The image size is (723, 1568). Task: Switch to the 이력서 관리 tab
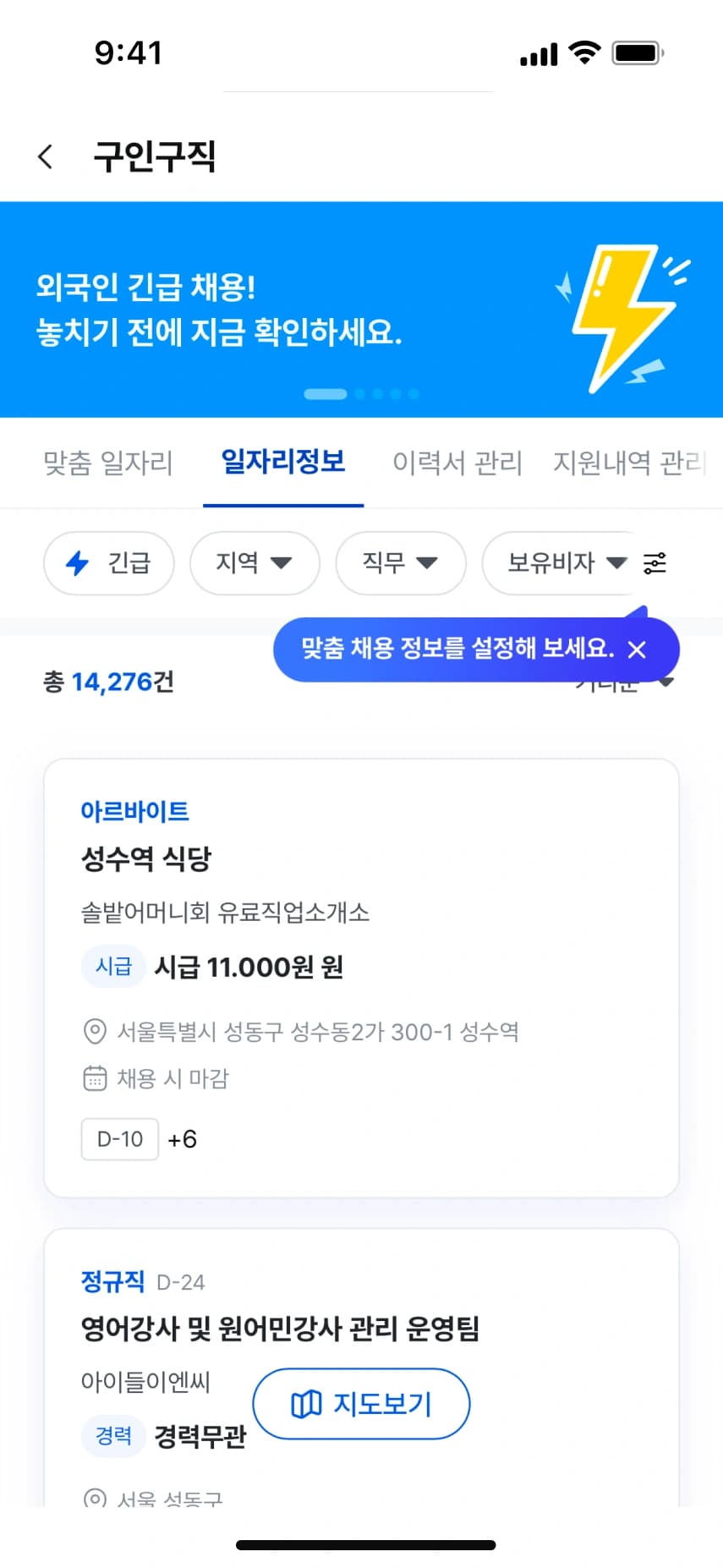click(457, 463)
